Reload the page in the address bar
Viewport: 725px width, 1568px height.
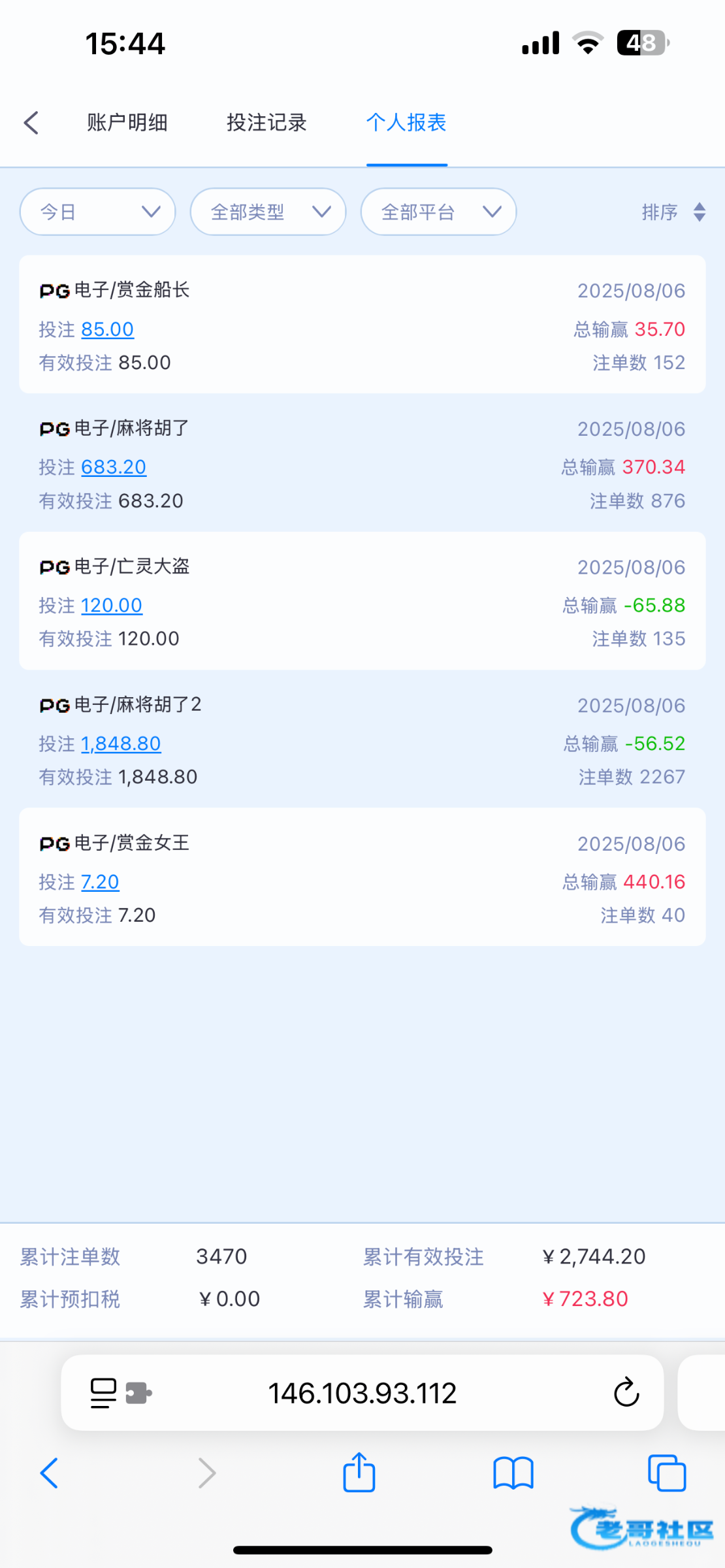pyautogui.click(x=626, y=1392)
